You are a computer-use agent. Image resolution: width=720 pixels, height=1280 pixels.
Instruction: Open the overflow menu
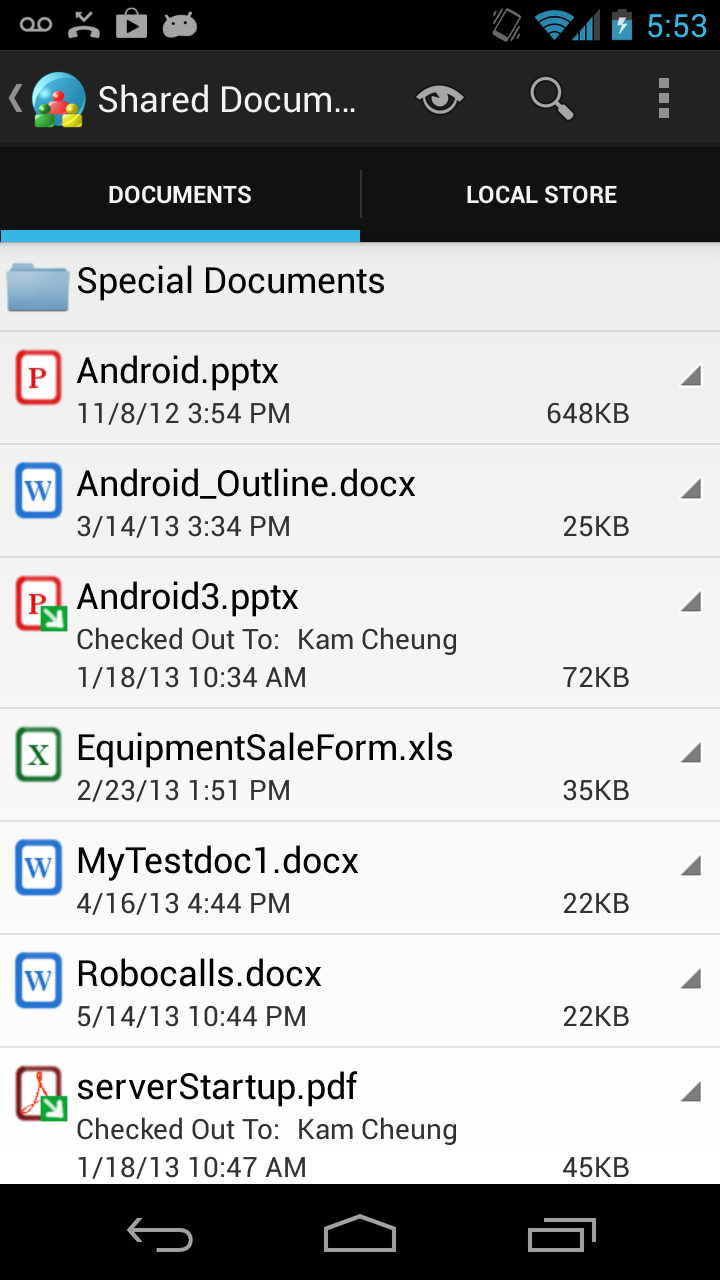tap(663, 98)
